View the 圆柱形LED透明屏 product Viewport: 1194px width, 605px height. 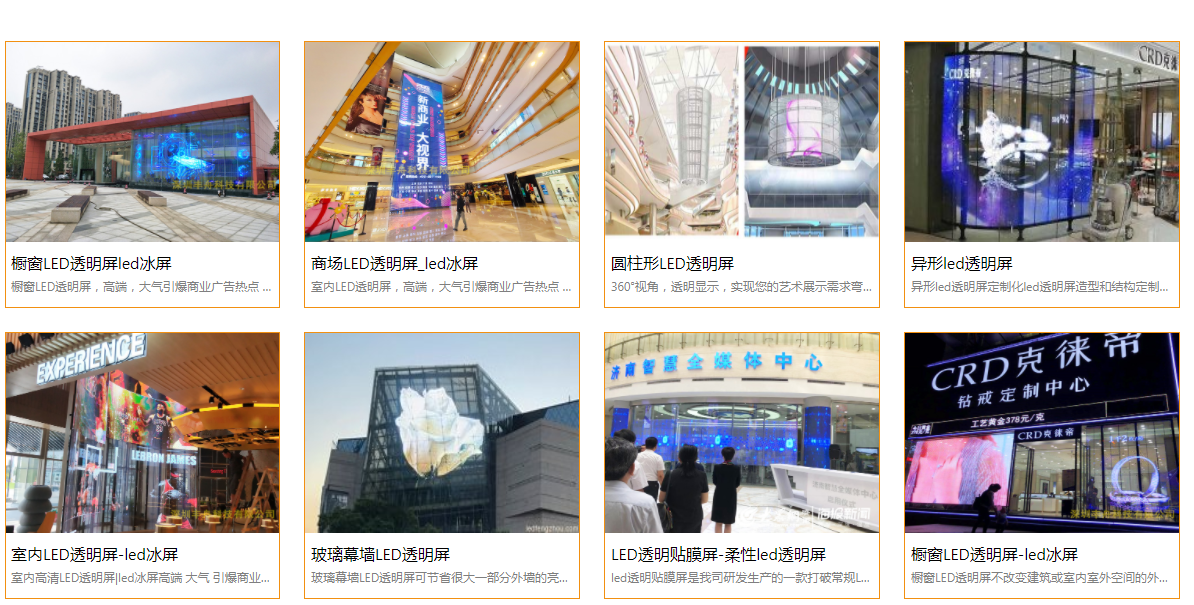coord(742,173)
